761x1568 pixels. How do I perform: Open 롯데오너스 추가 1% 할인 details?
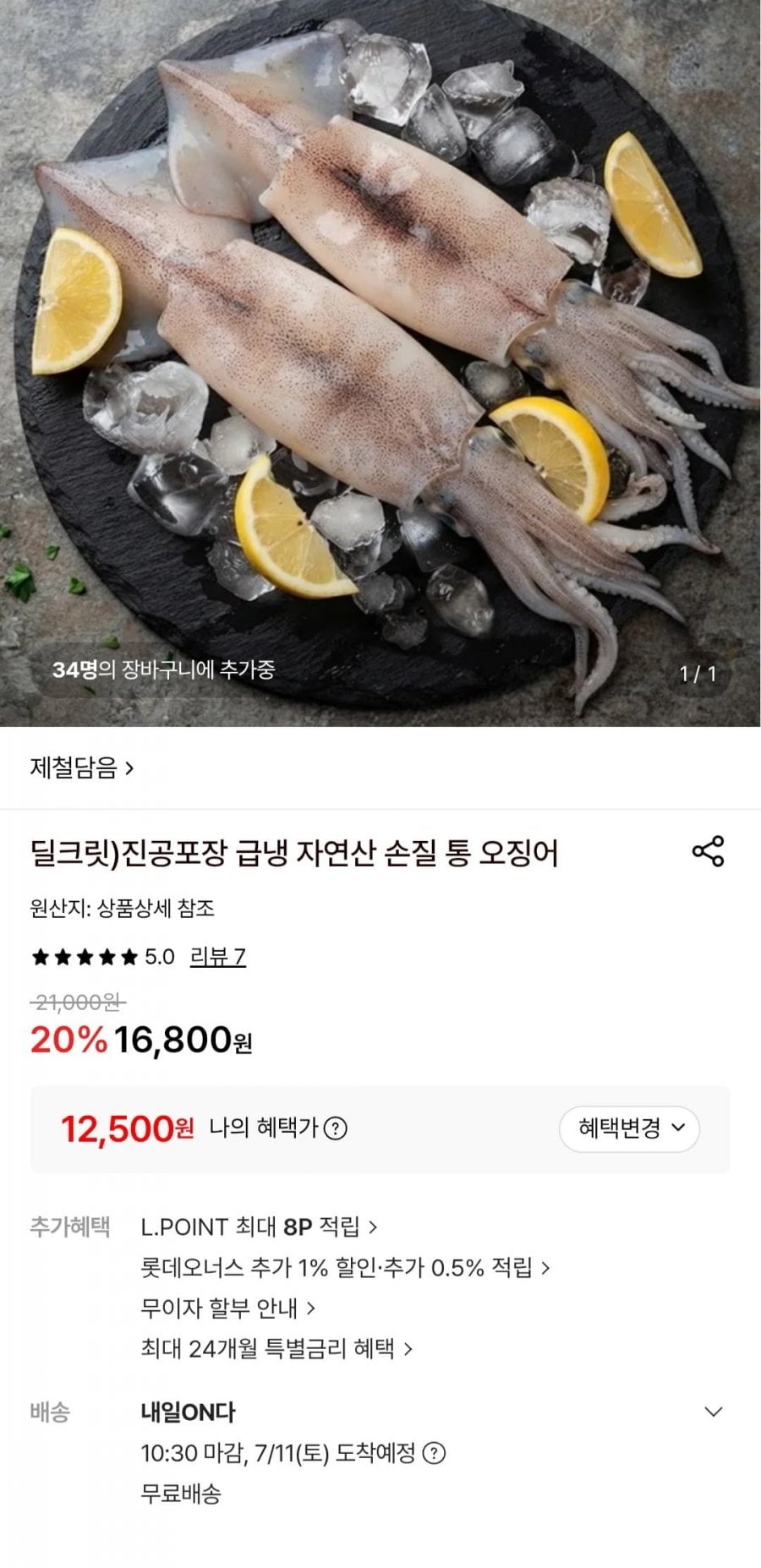point(345,1267)
